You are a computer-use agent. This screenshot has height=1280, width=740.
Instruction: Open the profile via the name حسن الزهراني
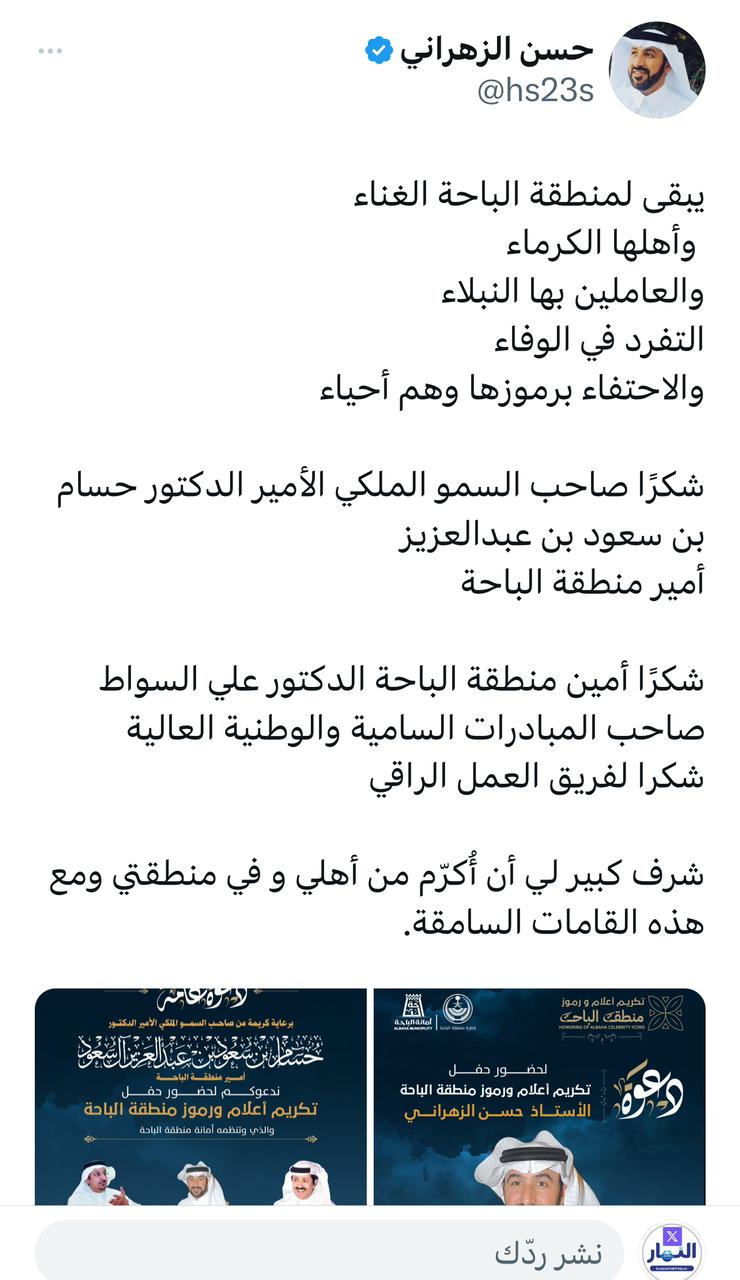pos(497,50)
